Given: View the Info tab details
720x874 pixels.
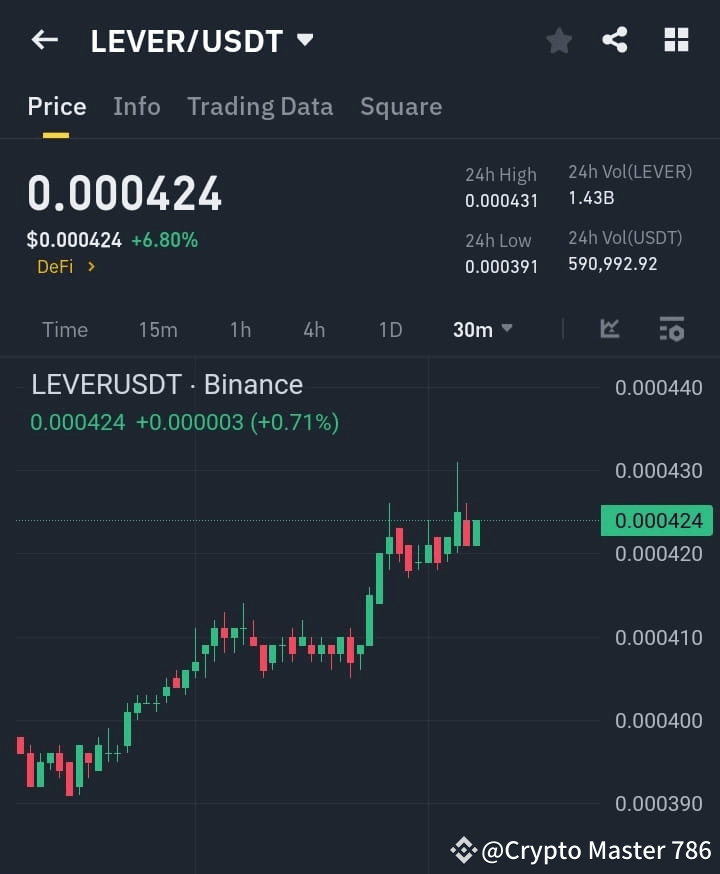Looking at the screenshot, I should 136,106.
